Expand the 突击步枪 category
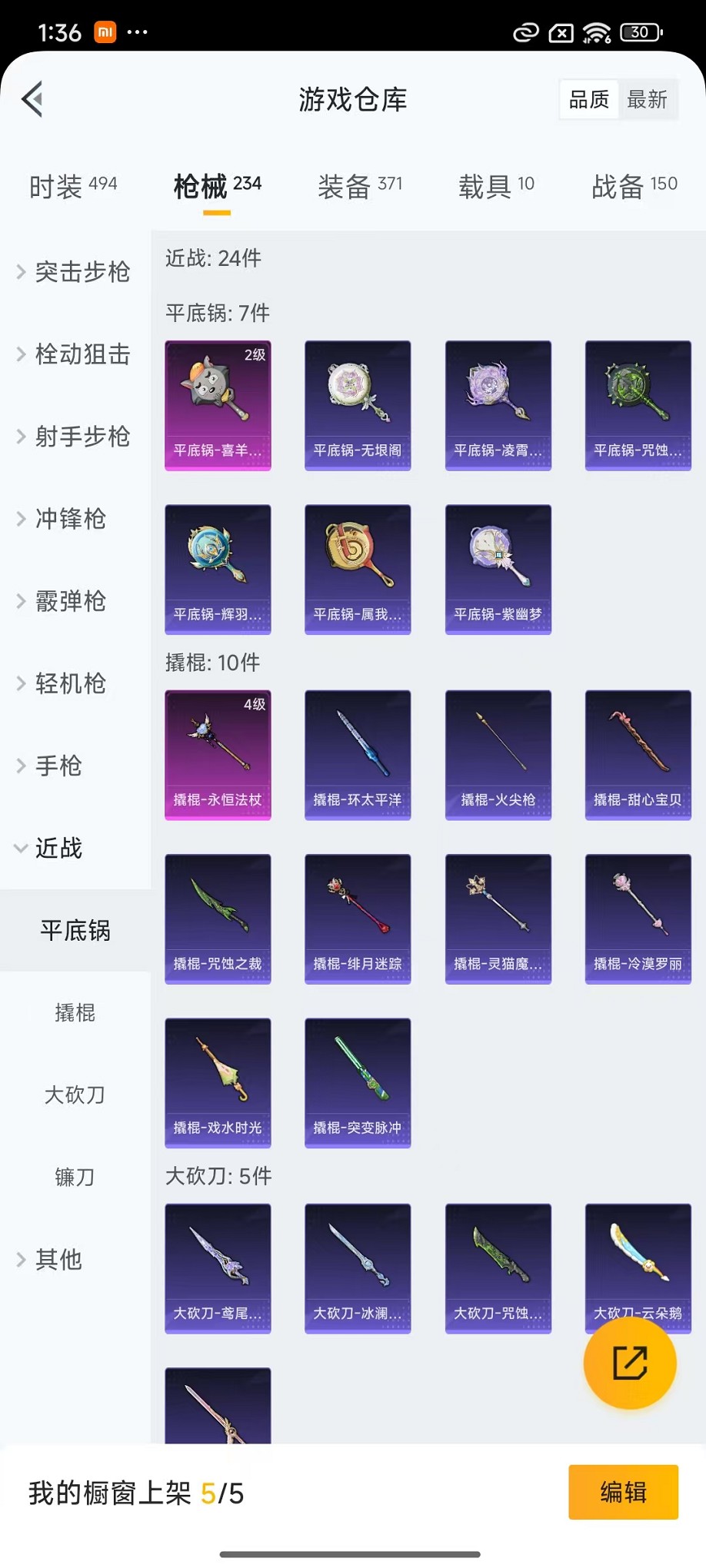This screenshot has height=1568, width=706. pyautogui.click(x=74, y=272)
